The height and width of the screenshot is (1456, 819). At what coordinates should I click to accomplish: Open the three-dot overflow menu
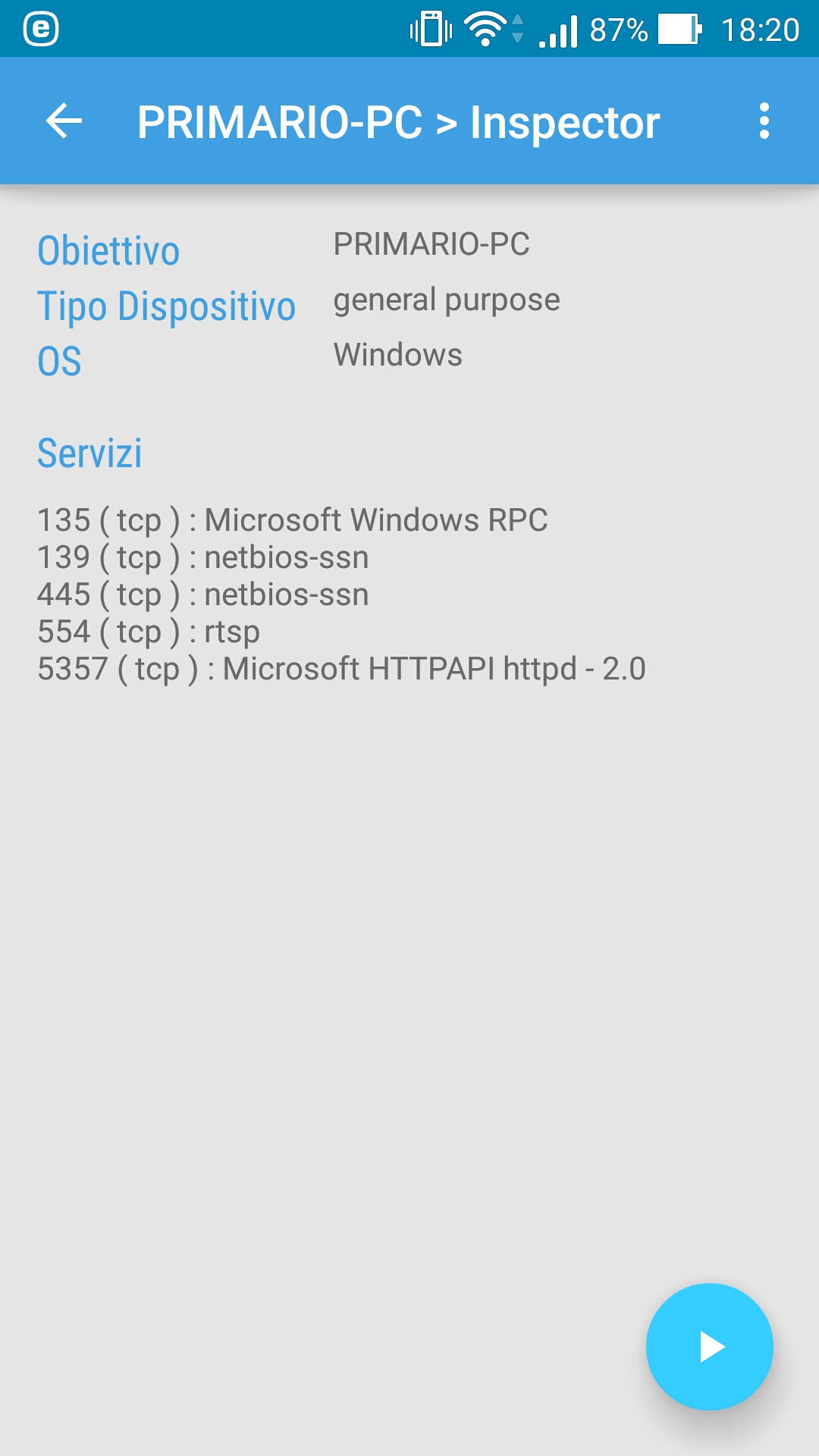click(x=764, y=121)
